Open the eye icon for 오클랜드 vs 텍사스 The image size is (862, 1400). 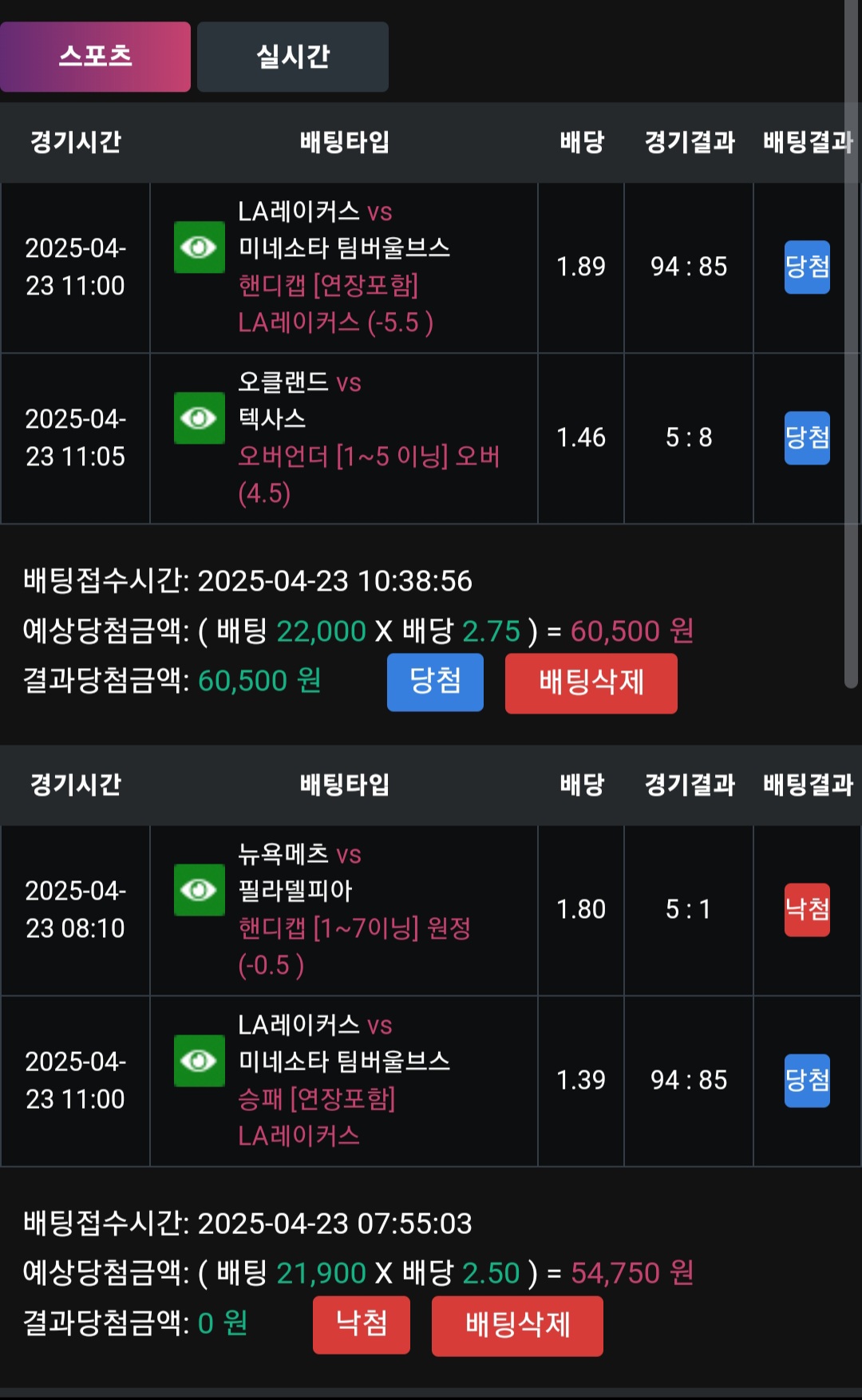[199, 418]
